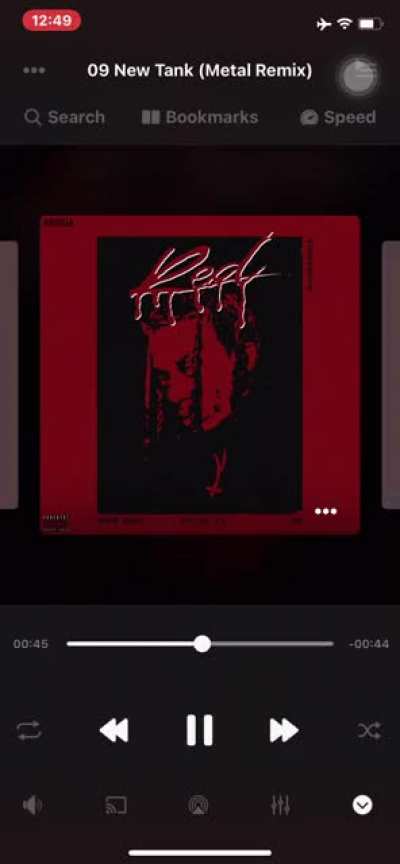Collapse the player with the down chevron
Viewport: 400px width, 864px height.
[x=362, y=806]
